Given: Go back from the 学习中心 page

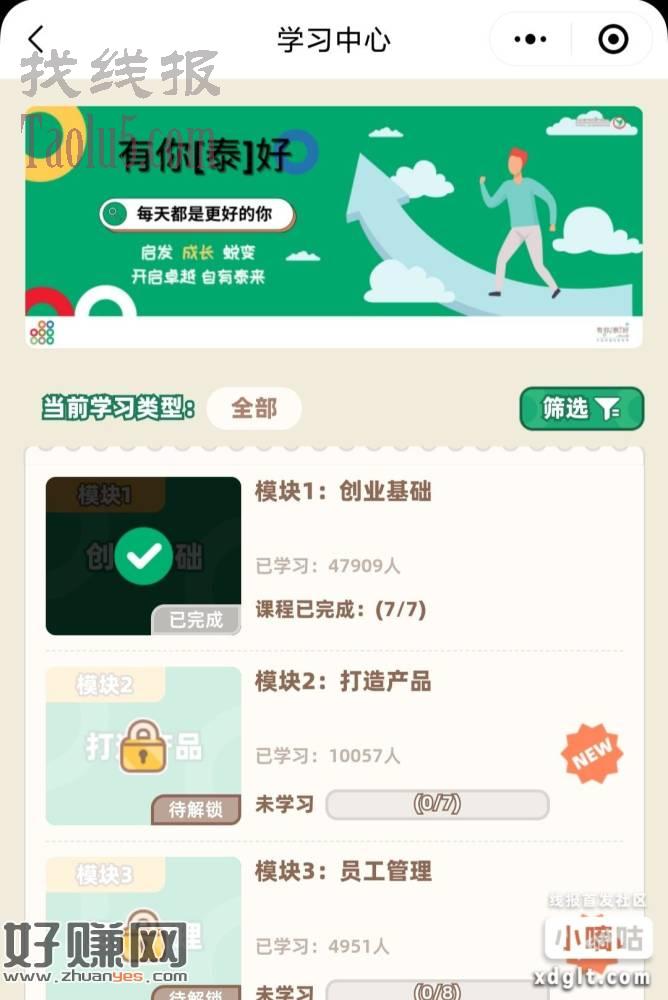Looking at the screenshot, I should [x=36, y=39].
